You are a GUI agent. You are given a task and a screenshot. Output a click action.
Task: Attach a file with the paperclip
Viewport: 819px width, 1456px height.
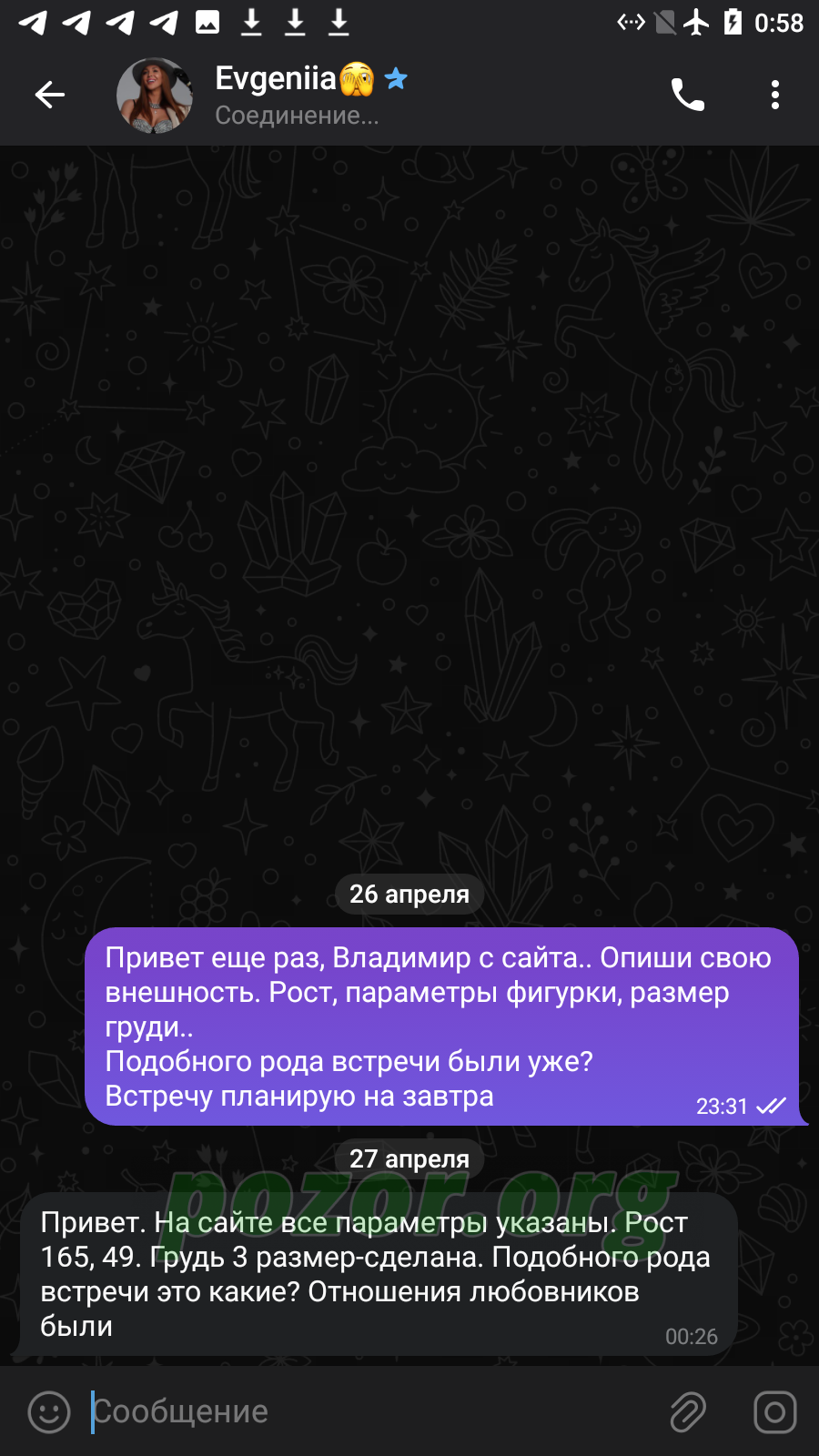tap(688, 1411)
